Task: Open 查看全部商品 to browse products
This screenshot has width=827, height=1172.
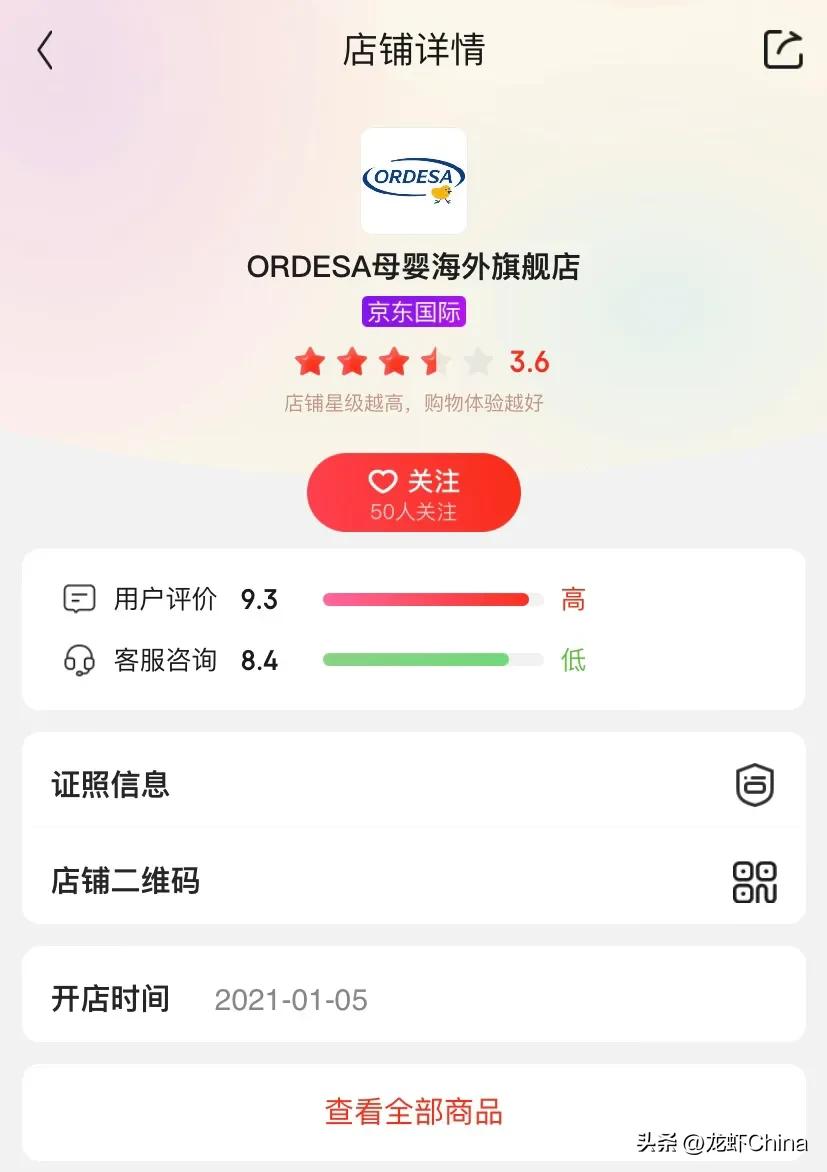Action: tap(413, 1111)
